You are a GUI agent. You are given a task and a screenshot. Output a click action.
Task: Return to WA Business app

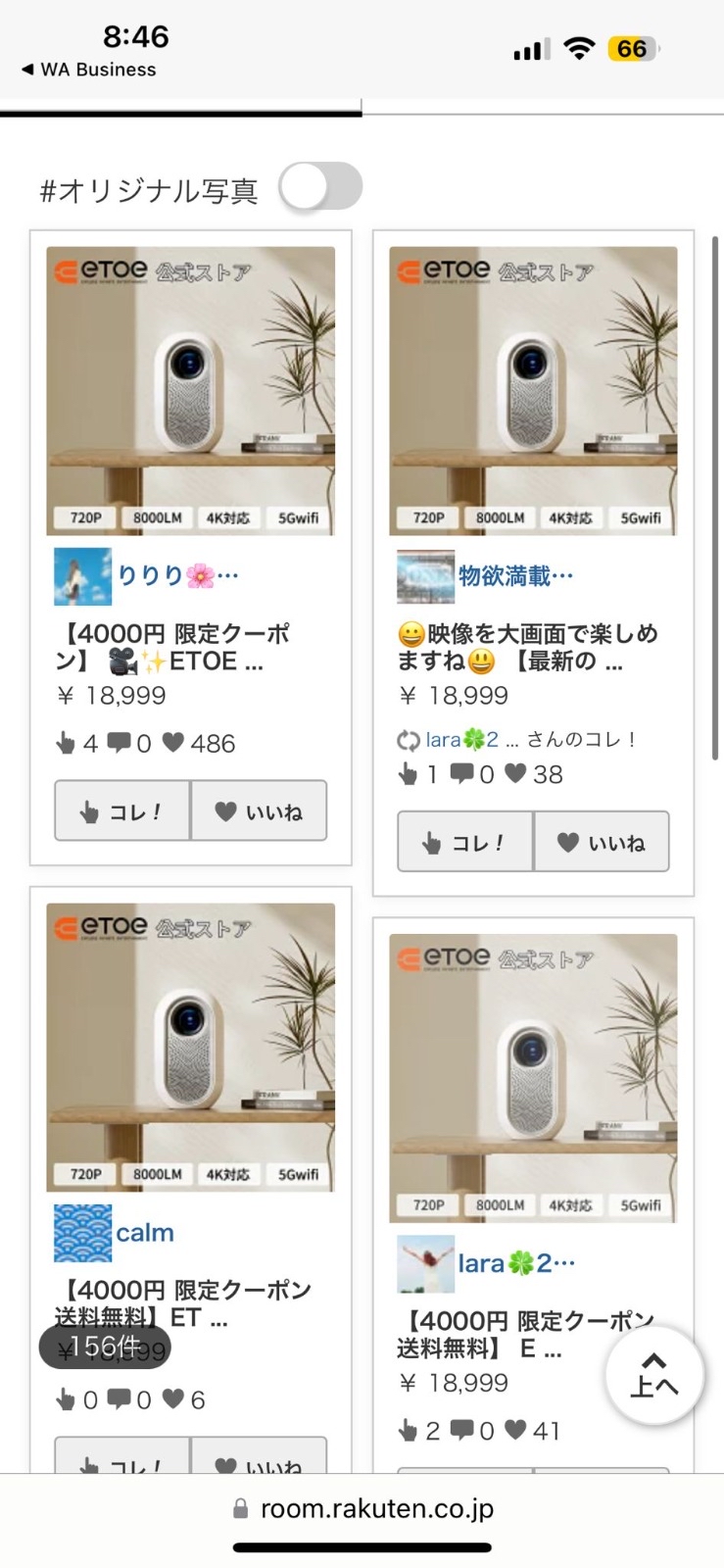point(89,70)
